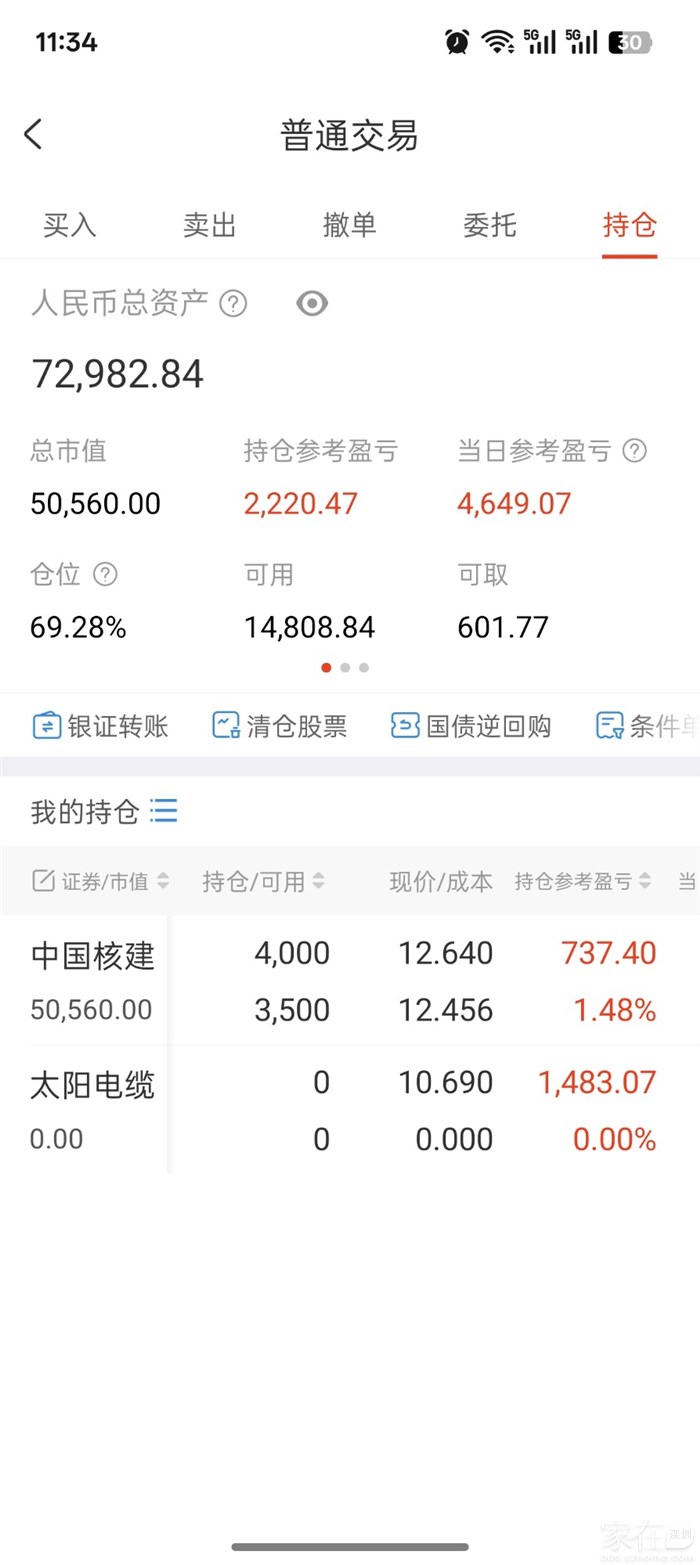Open 银证转账
This screenshot has height=1565, width=700.
click(x=100, y=726)
